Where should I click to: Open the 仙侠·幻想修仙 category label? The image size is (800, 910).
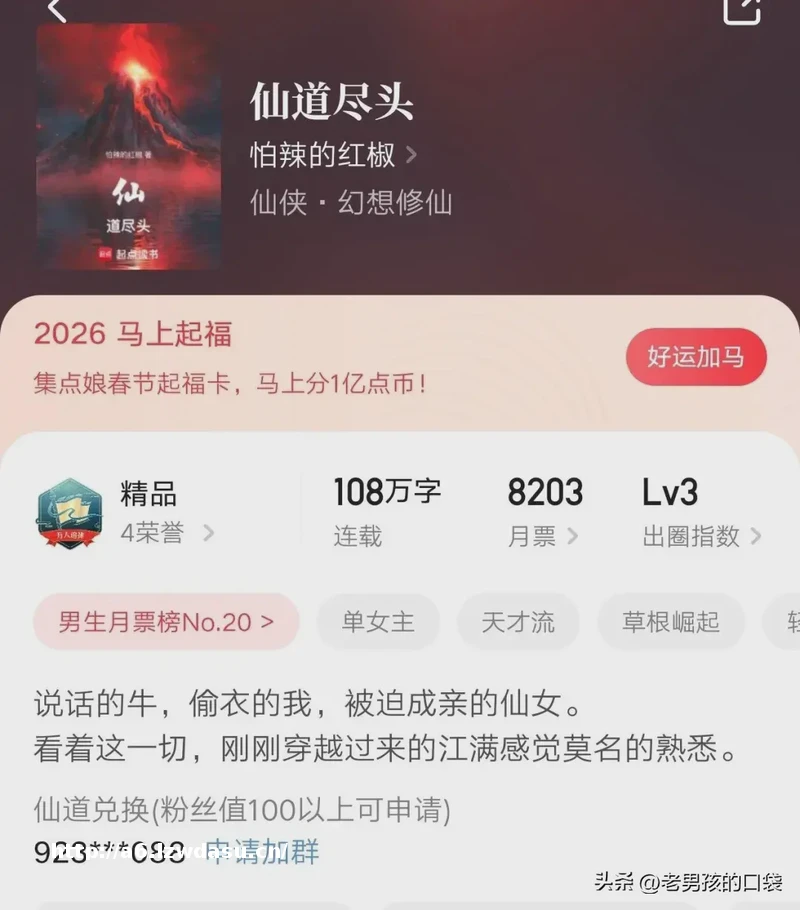tap(351, 203)
